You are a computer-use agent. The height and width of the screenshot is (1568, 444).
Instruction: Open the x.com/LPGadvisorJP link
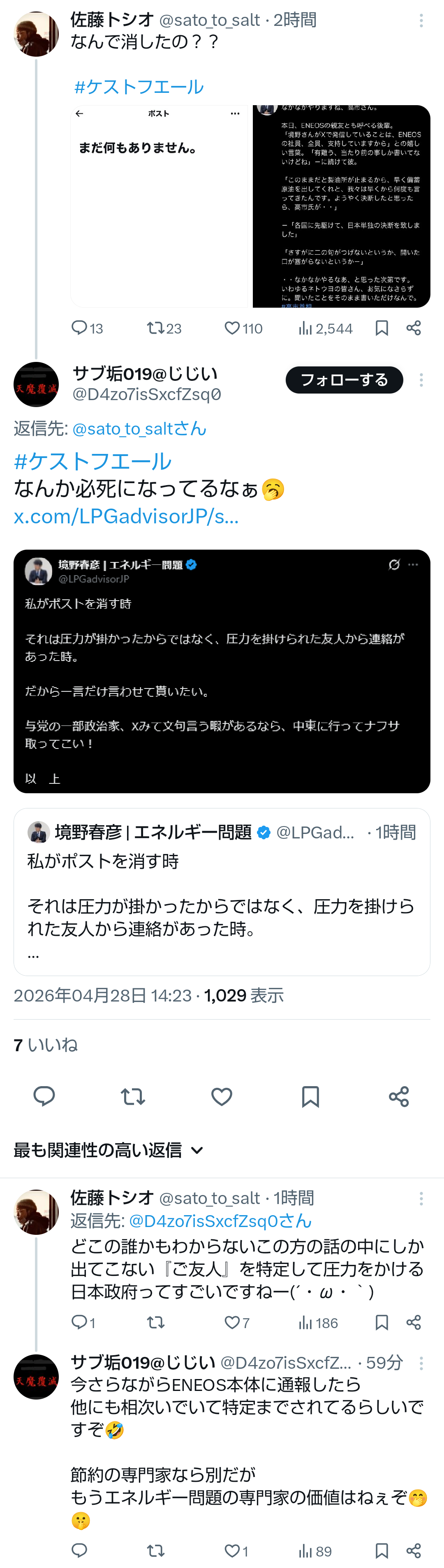(x=126, y=516)
